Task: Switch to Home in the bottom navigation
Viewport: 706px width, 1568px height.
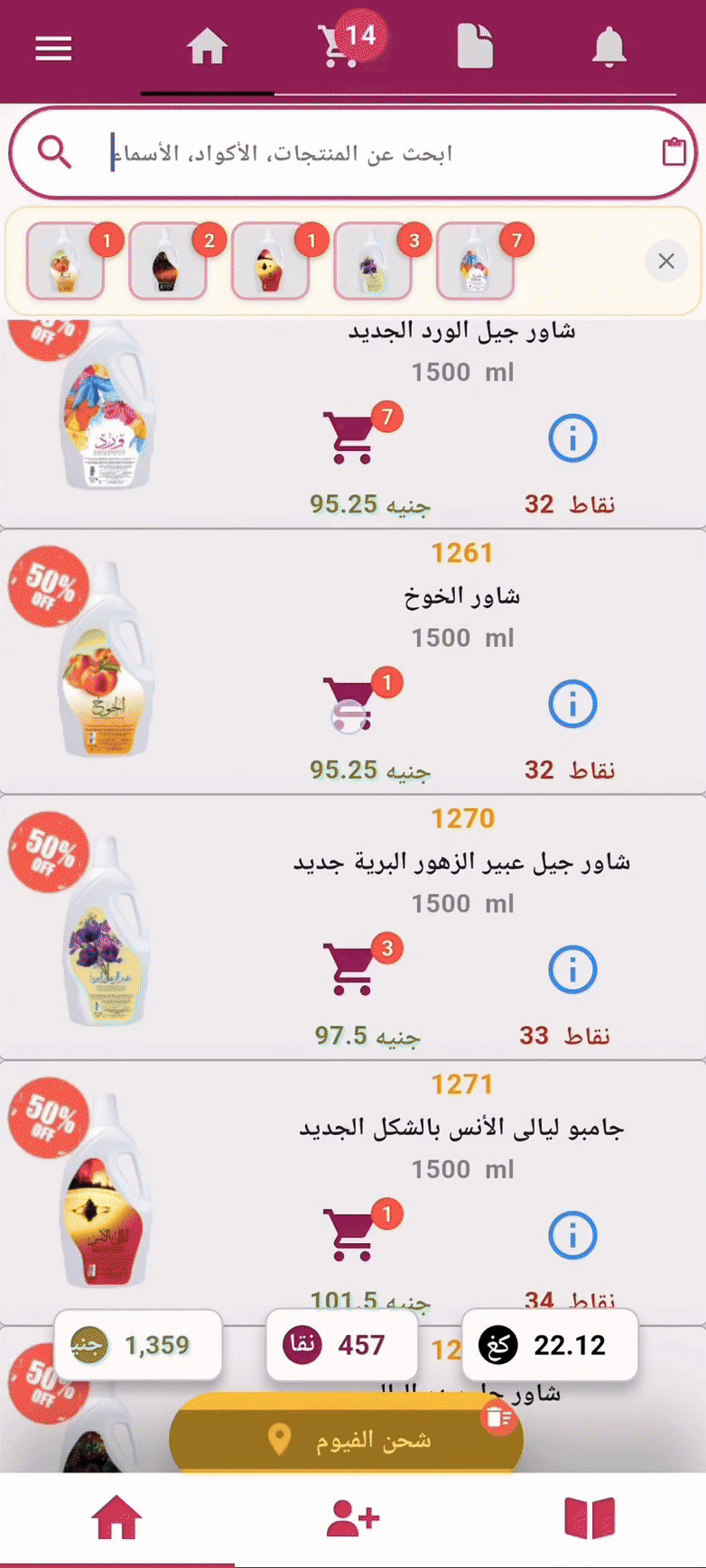Action: (114, 1519)
